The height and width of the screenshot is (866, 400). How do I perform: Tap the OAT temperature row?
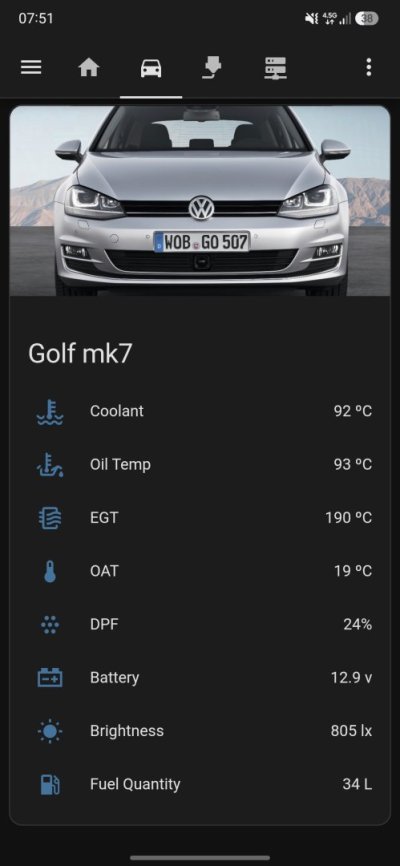[x=200, y=571]
